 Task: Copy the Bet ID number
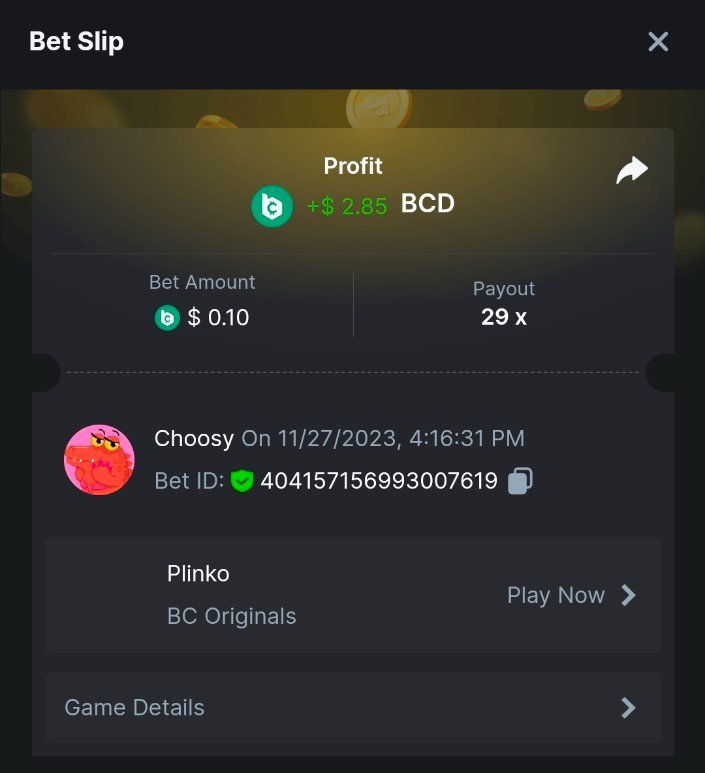coord(520,481)
